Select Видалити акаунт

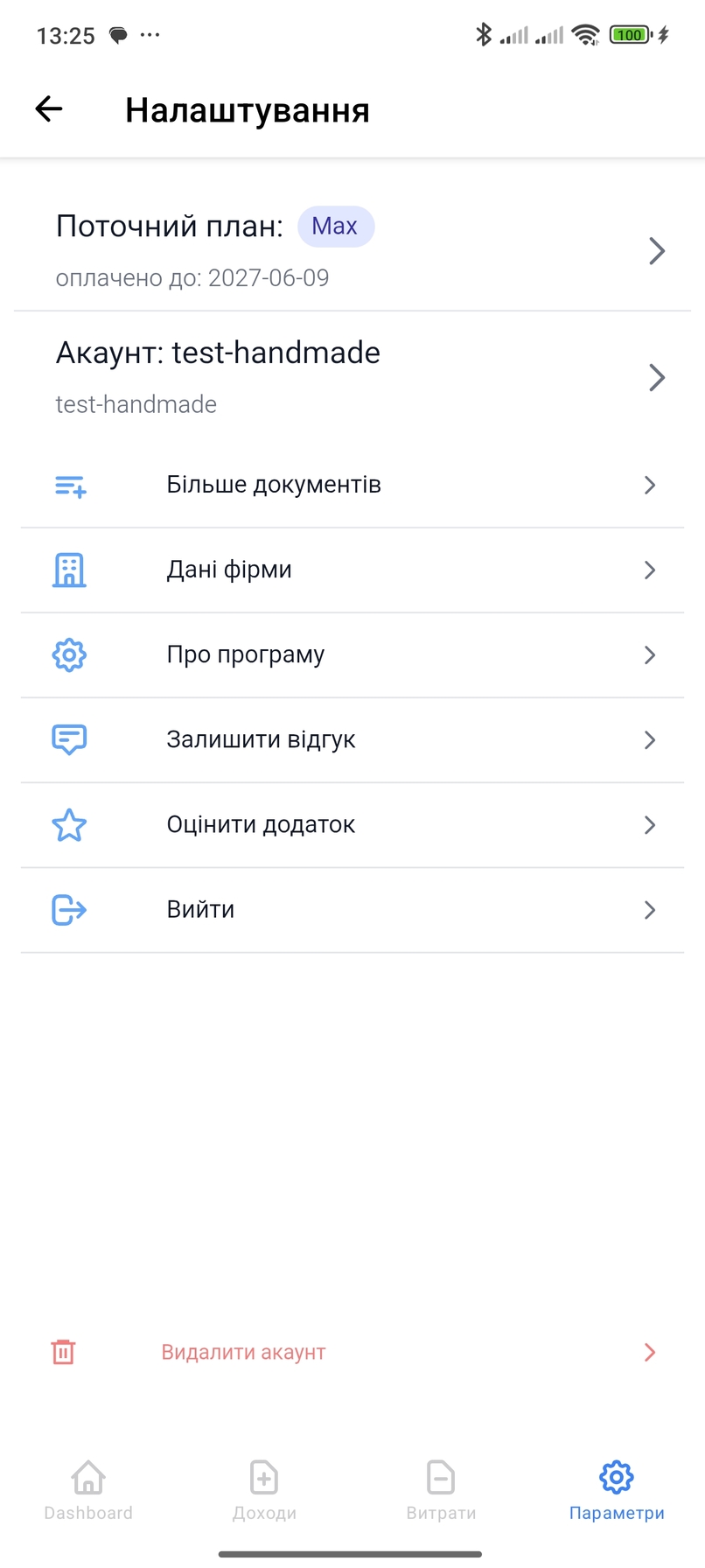pyautogui.click(x=352, y=1352)
